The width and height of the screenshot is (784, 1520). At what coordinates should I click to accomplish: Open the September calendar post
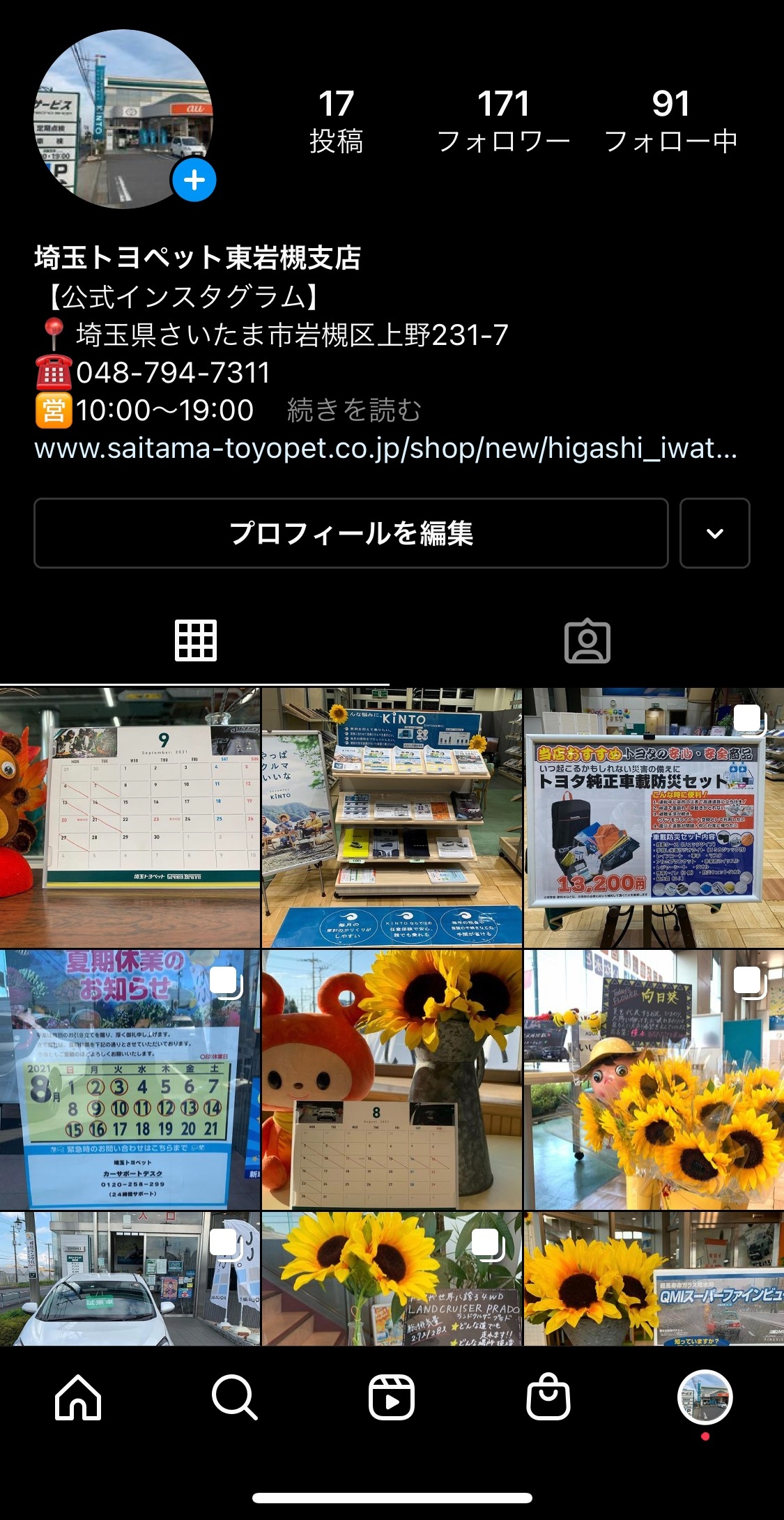[130, 817]
